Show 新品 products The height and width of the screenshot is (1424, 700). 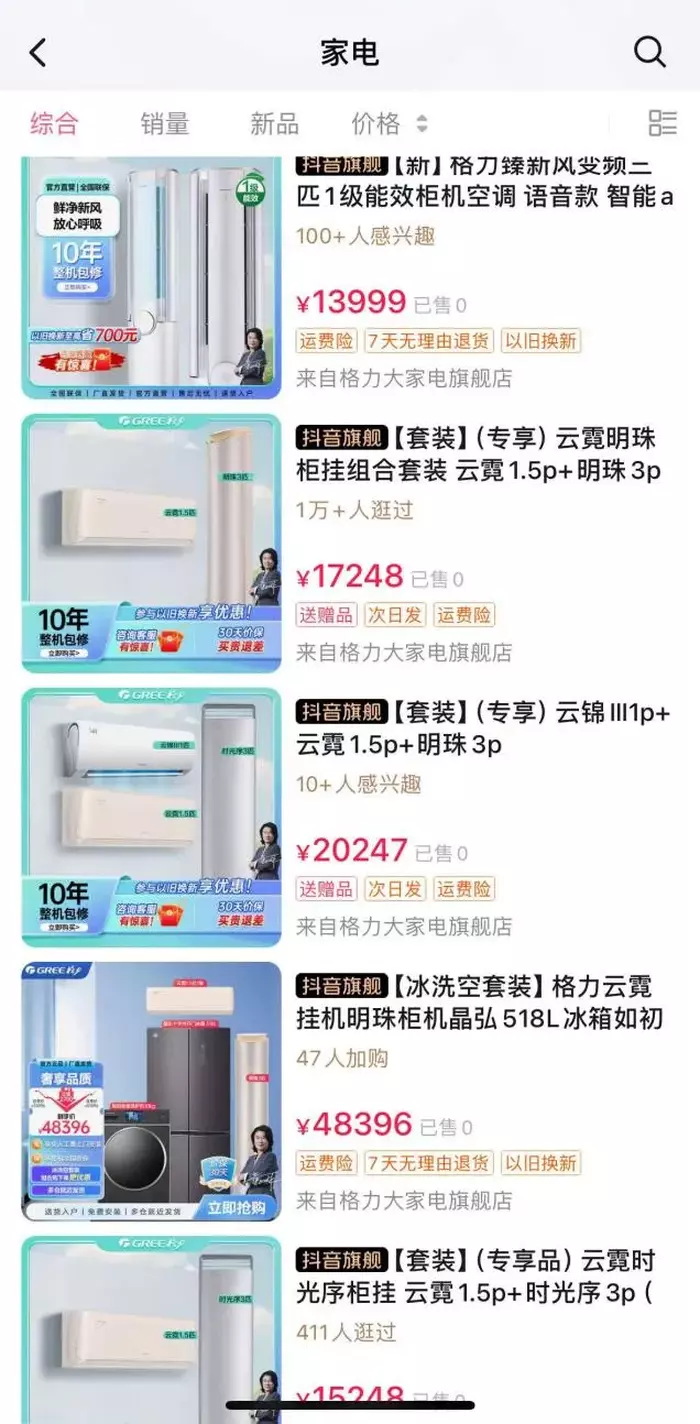coord(274,124)
